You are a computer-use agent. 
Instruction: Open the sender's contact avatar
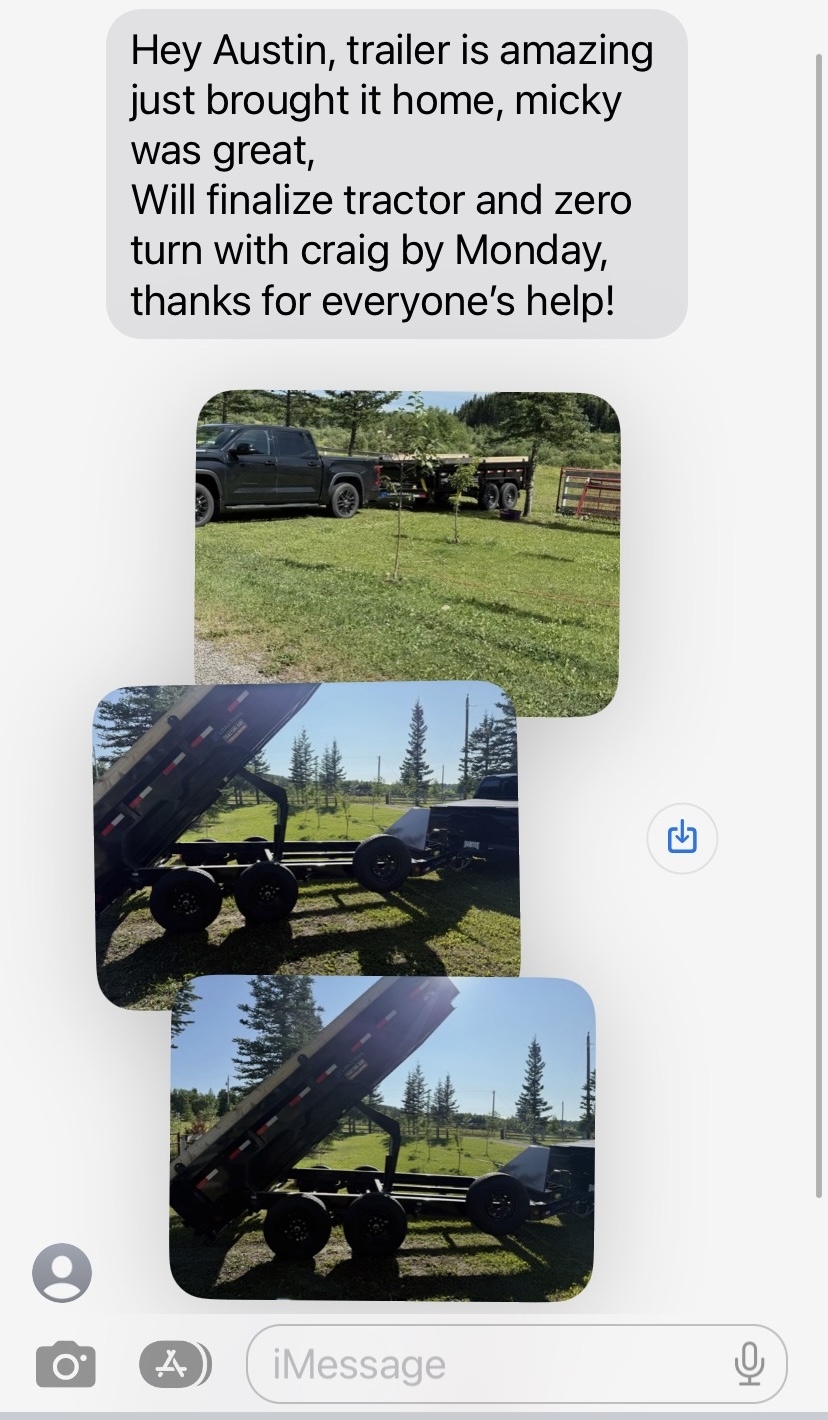[62, 1272]
